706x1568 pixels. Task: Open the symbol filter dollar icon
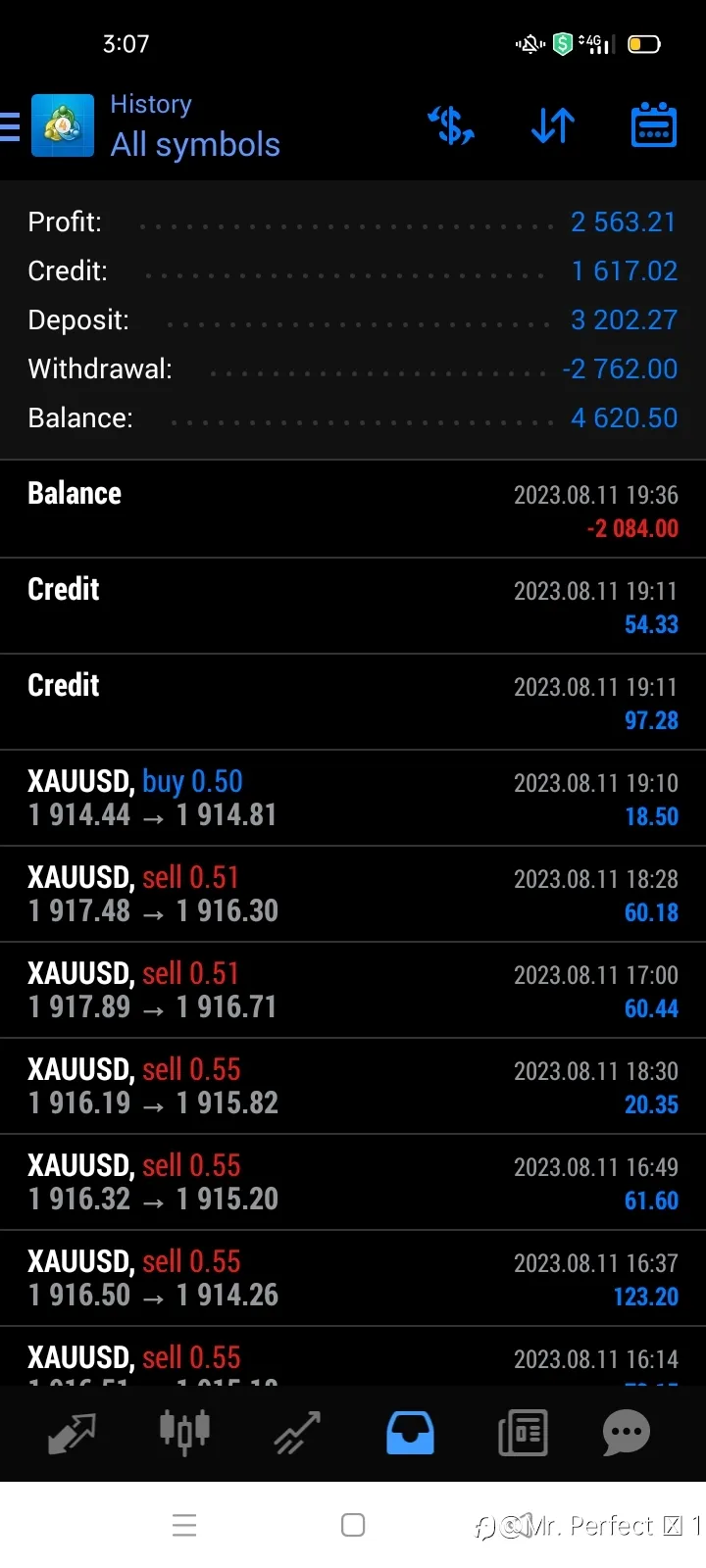click(451, 126)
